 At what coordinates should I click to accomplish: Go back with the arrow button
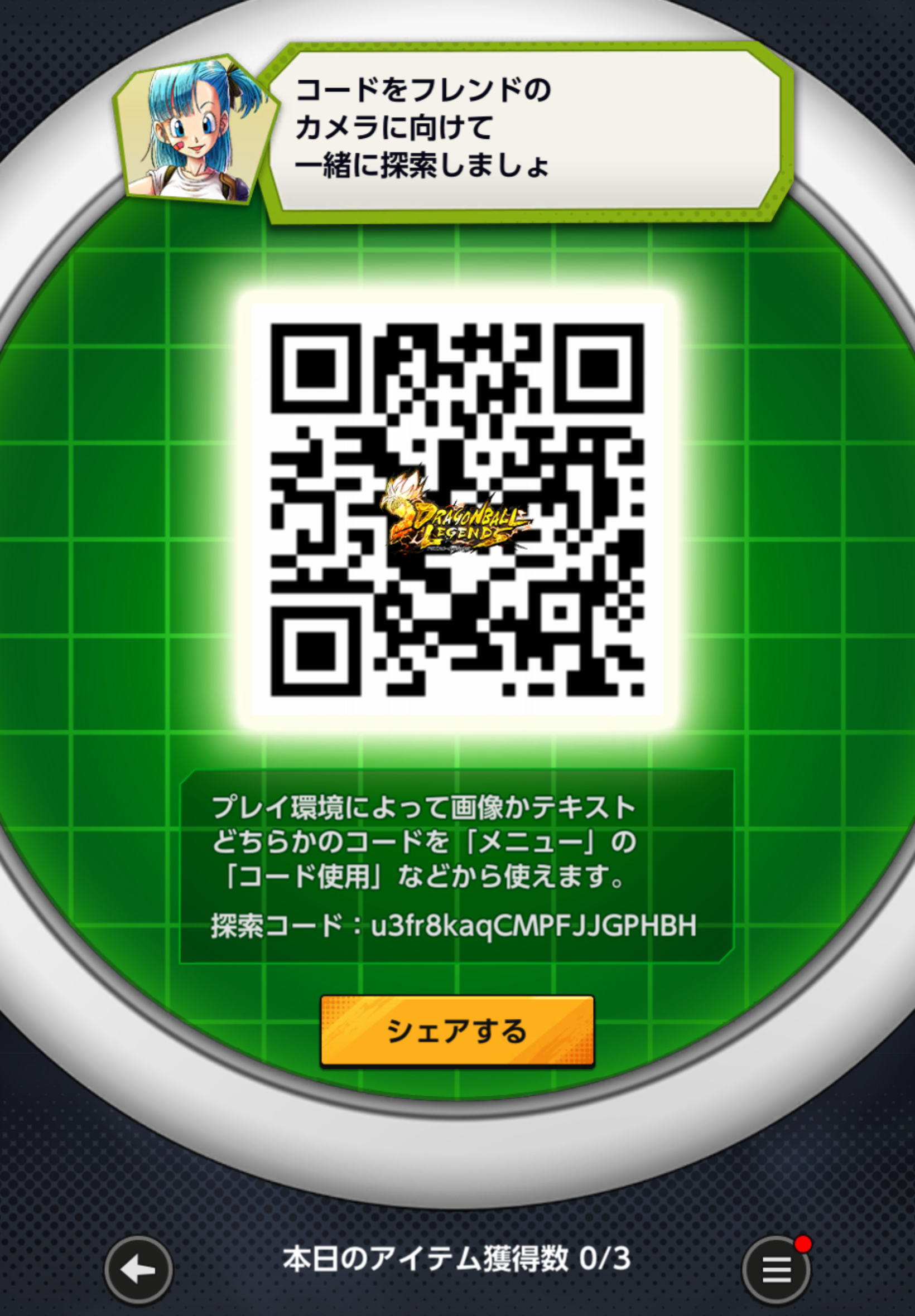[138, 1270]
